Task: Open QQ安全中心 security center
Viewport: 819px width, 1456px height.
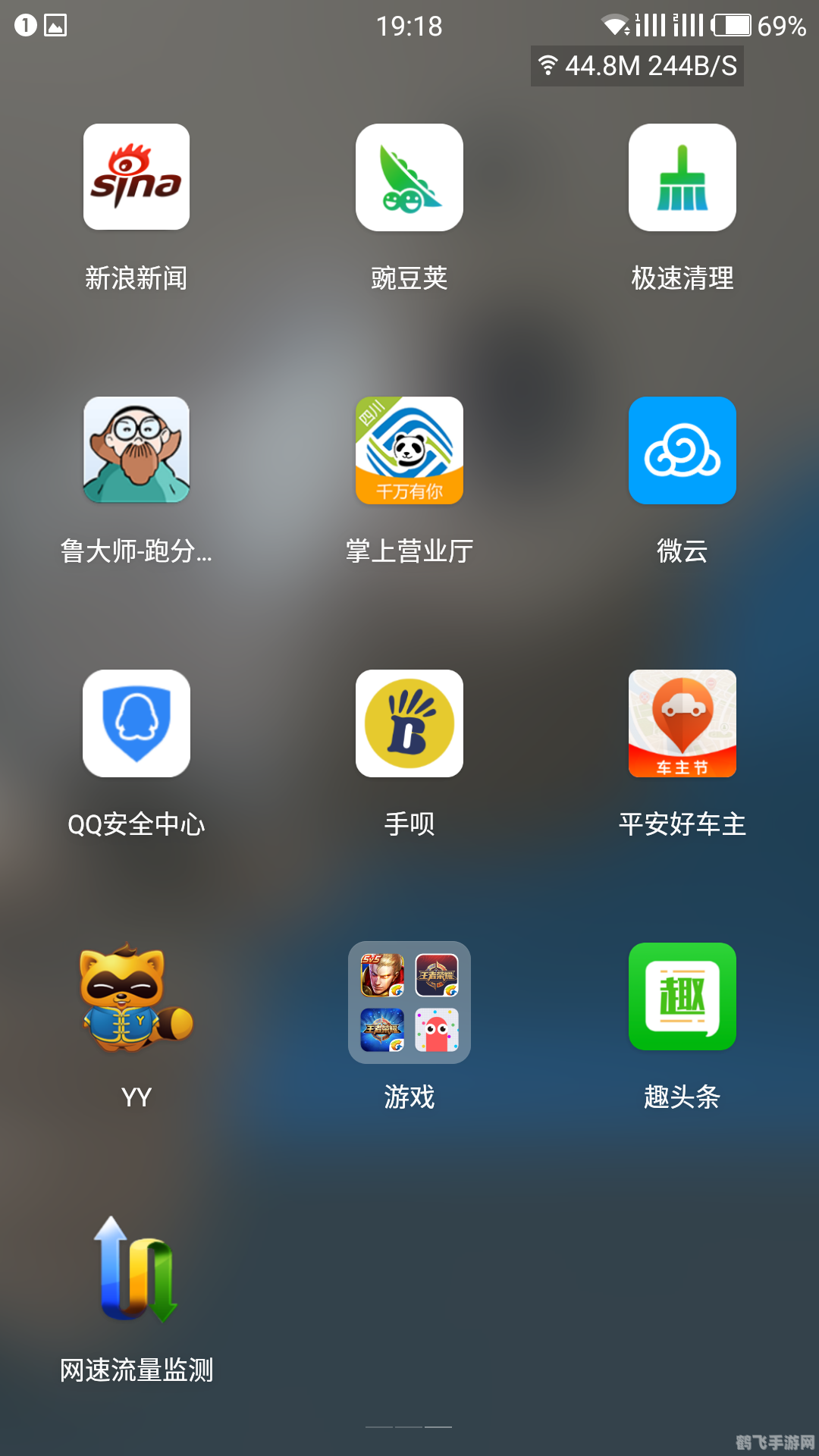Action: click(x=136, y=723)
